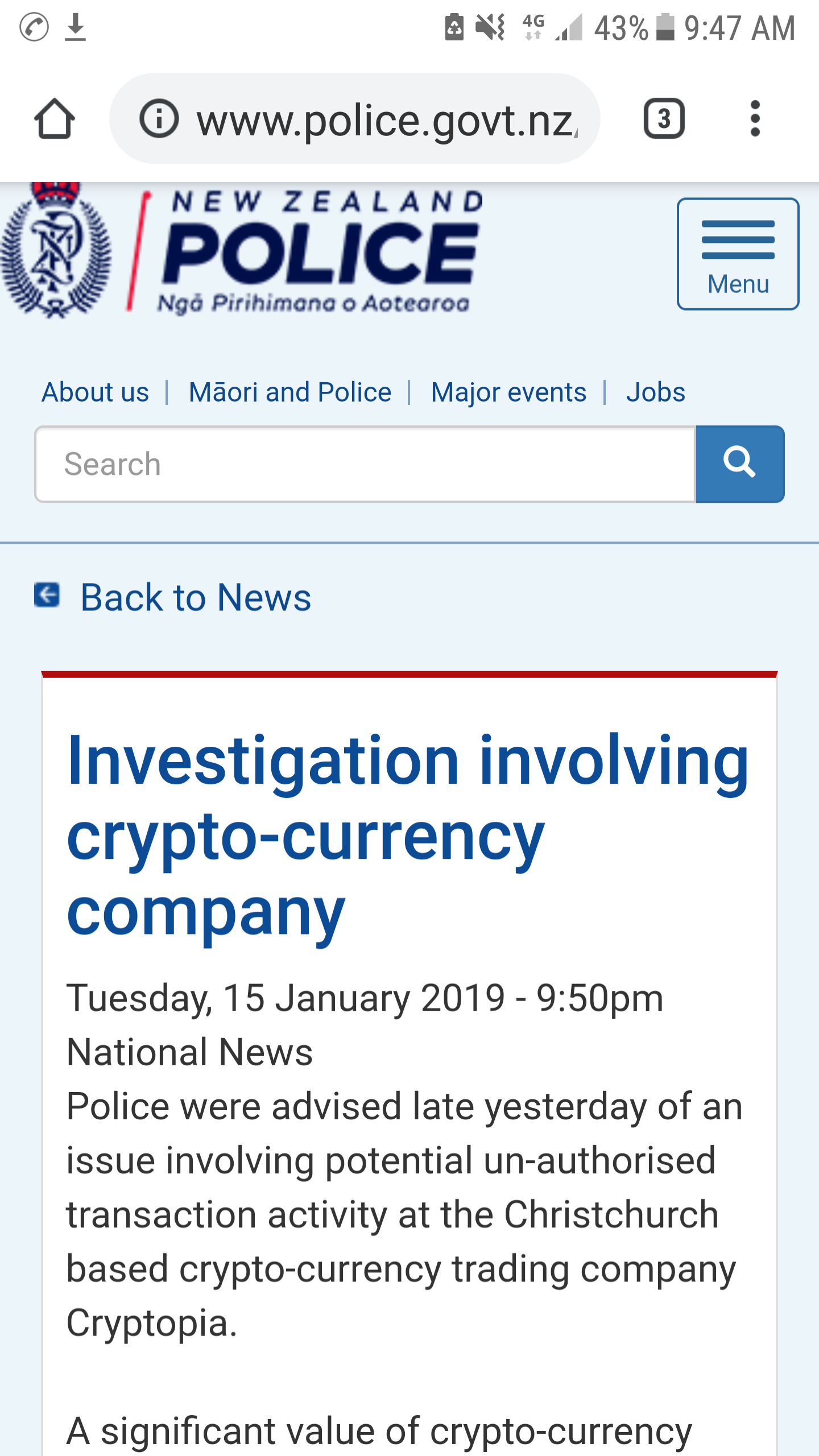Tap the site Search field
Screen dimensions: 819x1456
(365, 464)
